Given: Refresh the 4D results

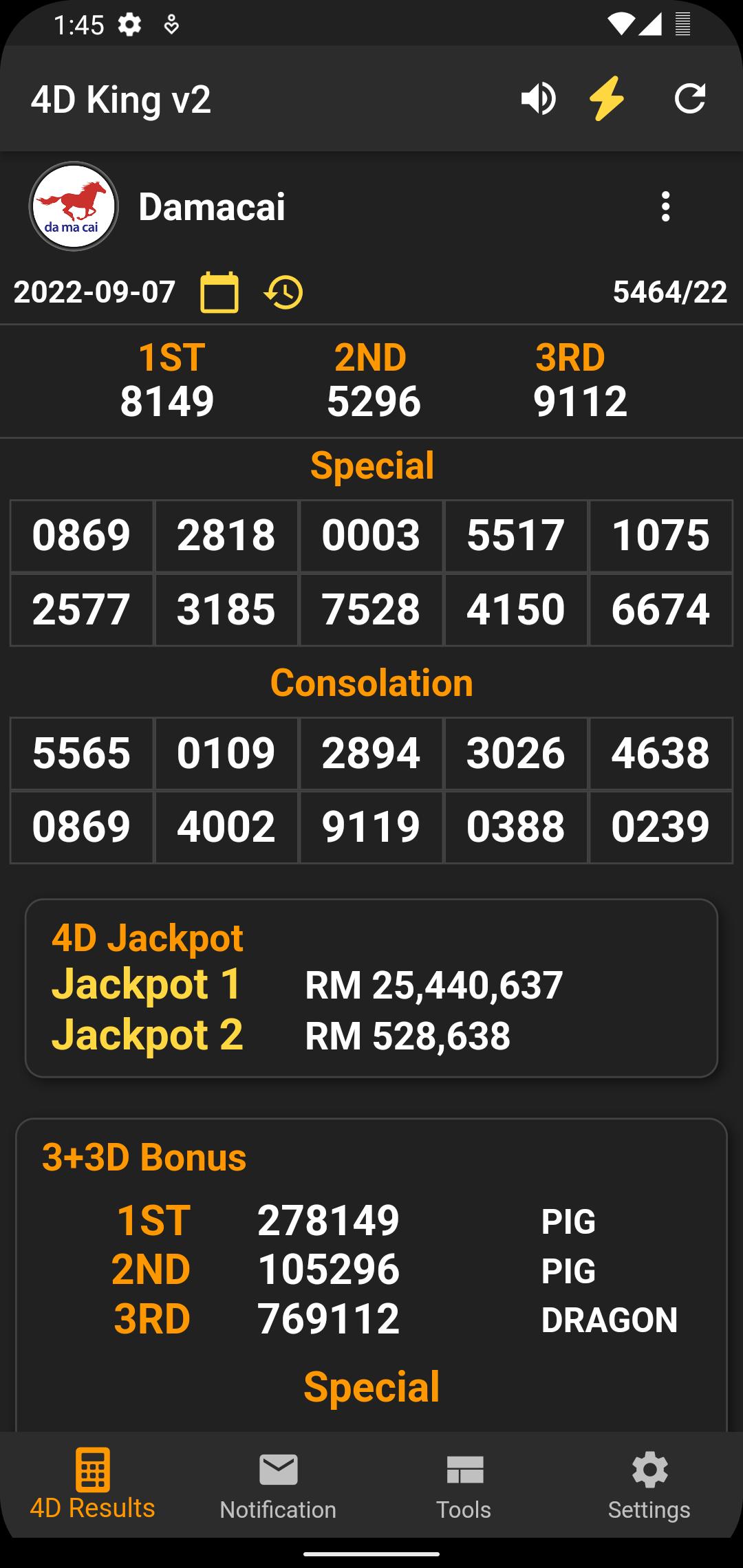Looking at the screenshot, I should tap(690, 98).
